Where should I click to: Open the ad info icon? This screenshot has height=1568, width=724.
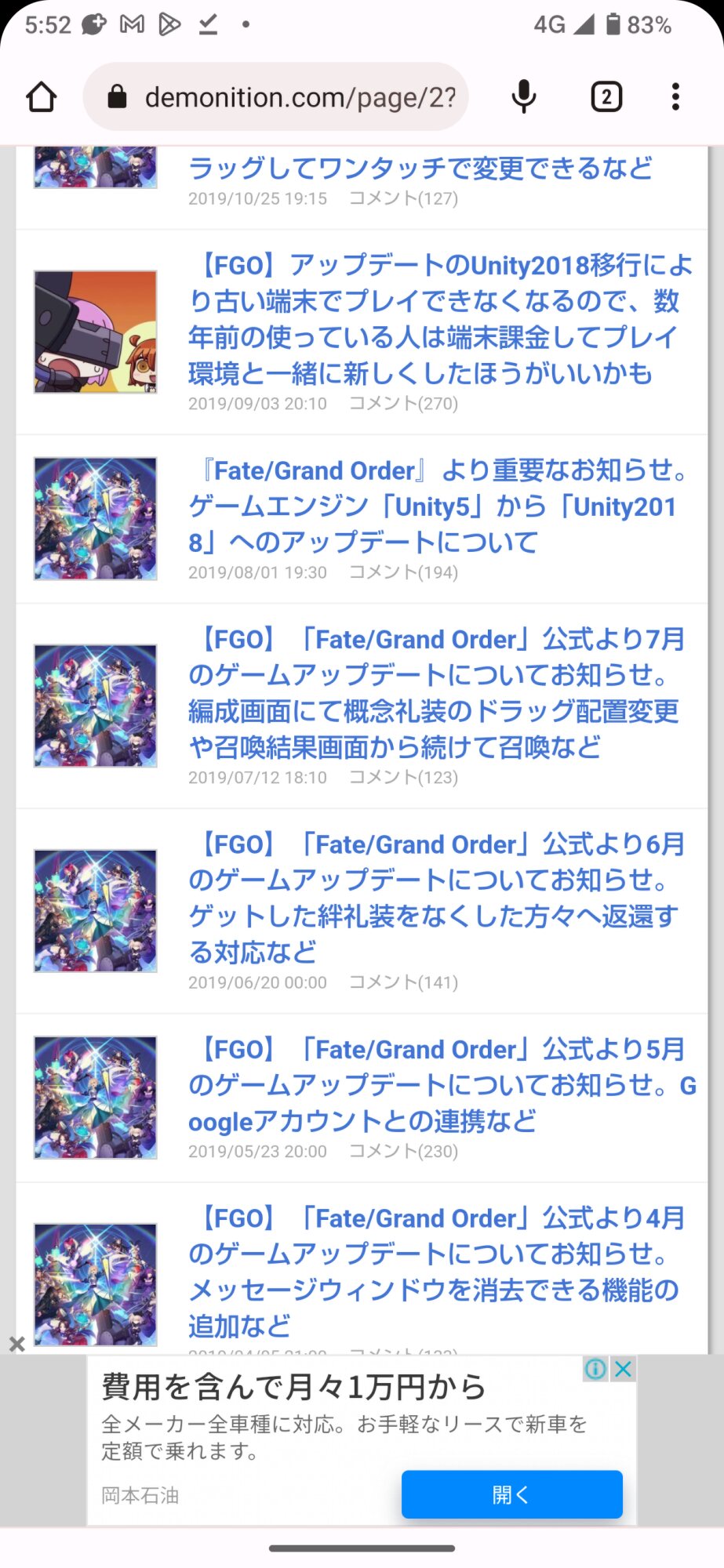pyautogui.click(x=595, y=1369)
